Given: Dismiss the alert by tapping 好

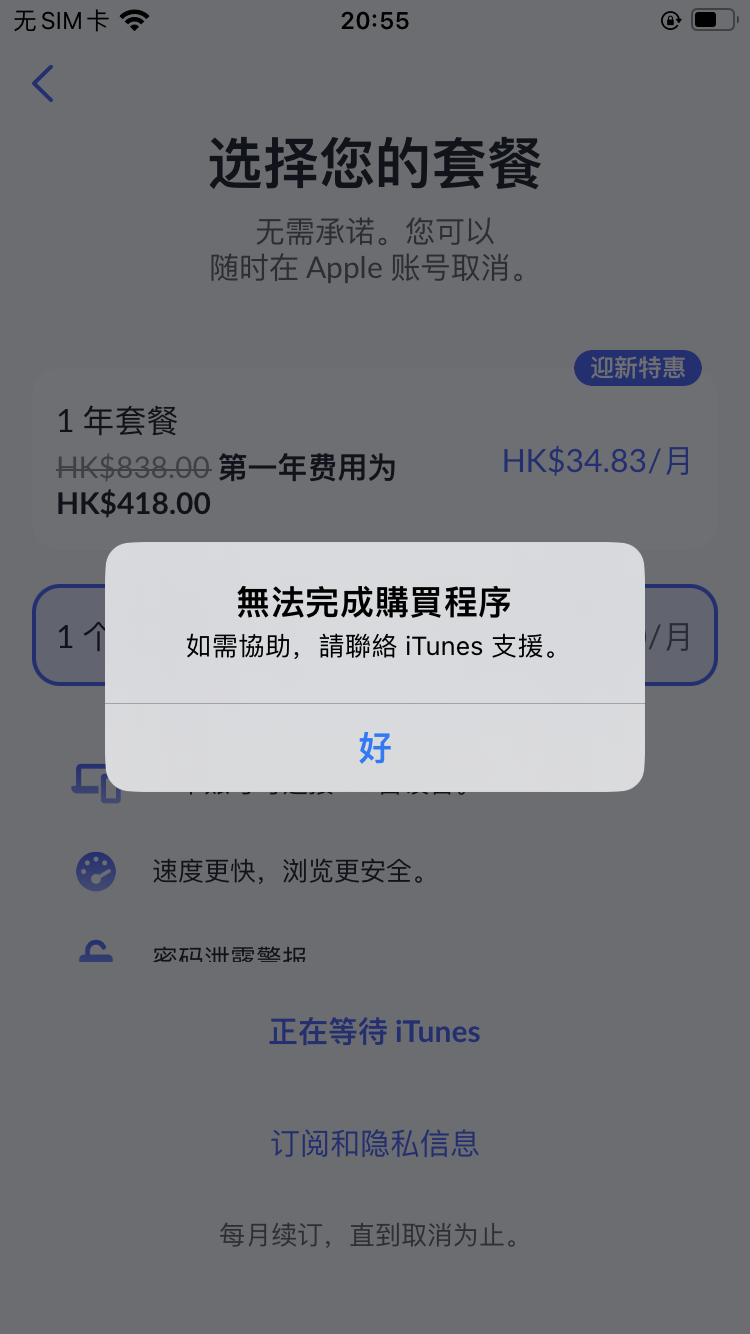Looking at the screenshot, I should (374, 748).
